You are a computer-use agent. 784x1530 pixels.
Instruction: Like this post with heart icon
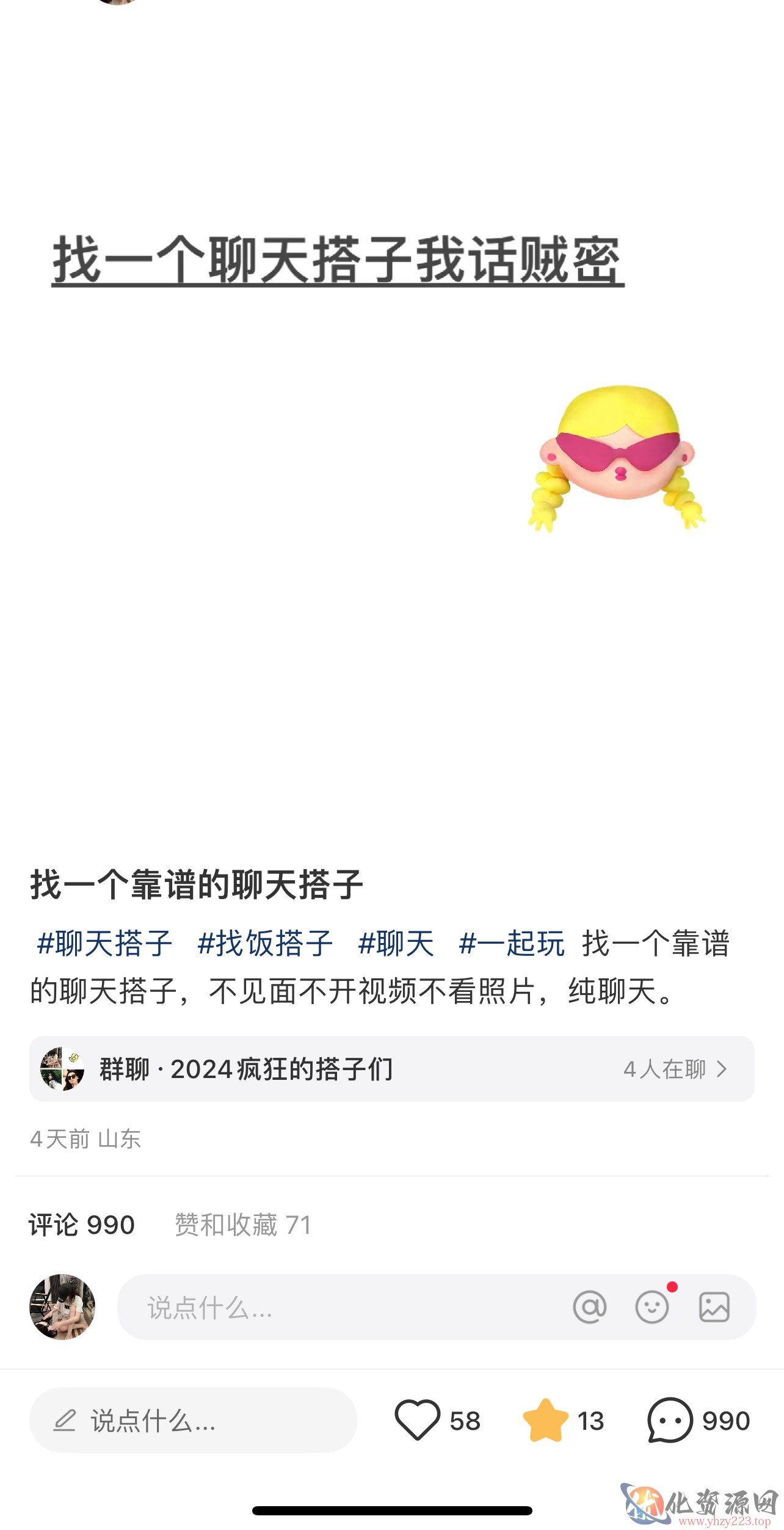418,1420
